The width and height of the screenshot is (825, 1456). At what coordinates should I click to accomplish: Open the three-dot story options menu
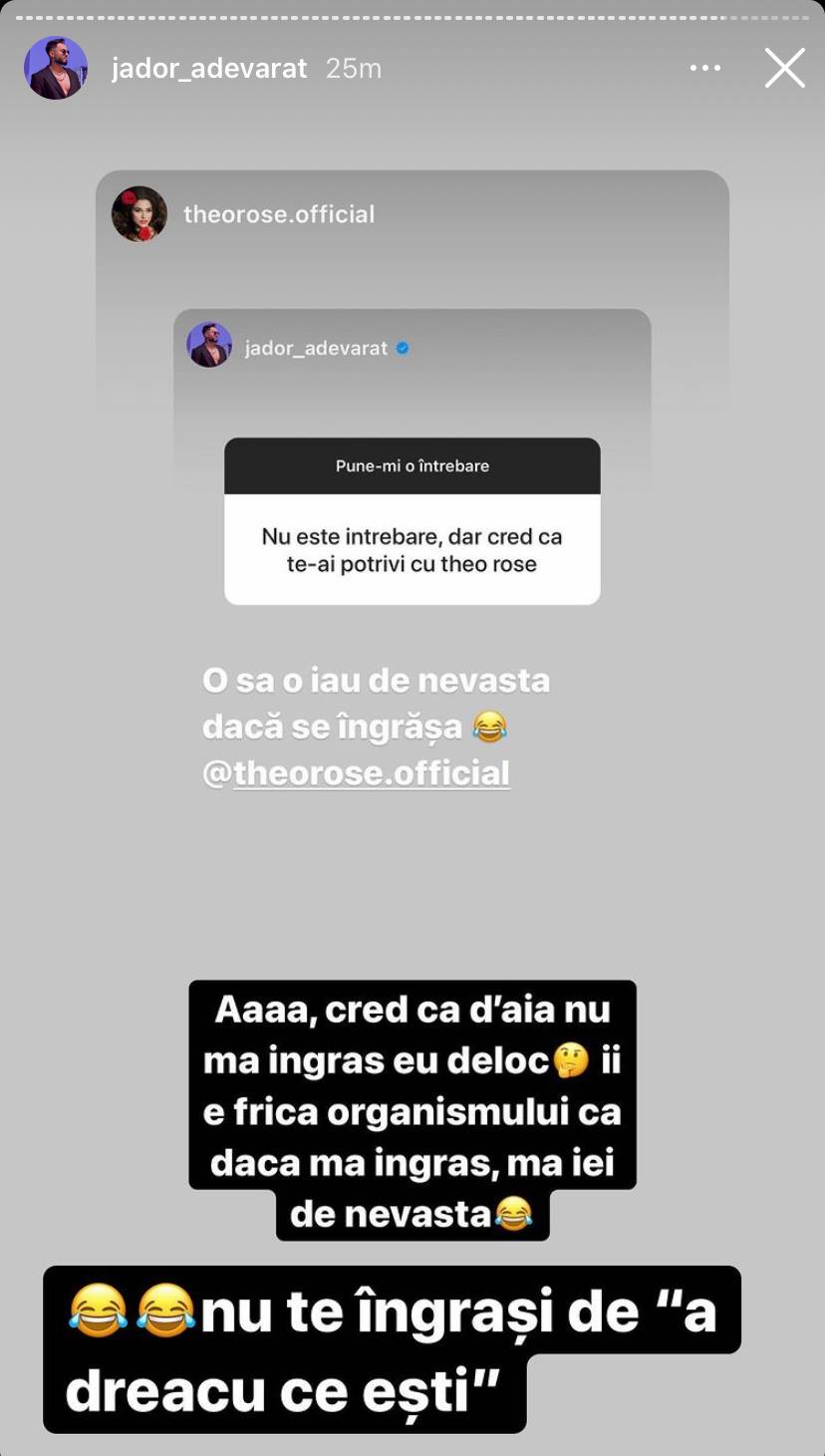coord(704,68)
